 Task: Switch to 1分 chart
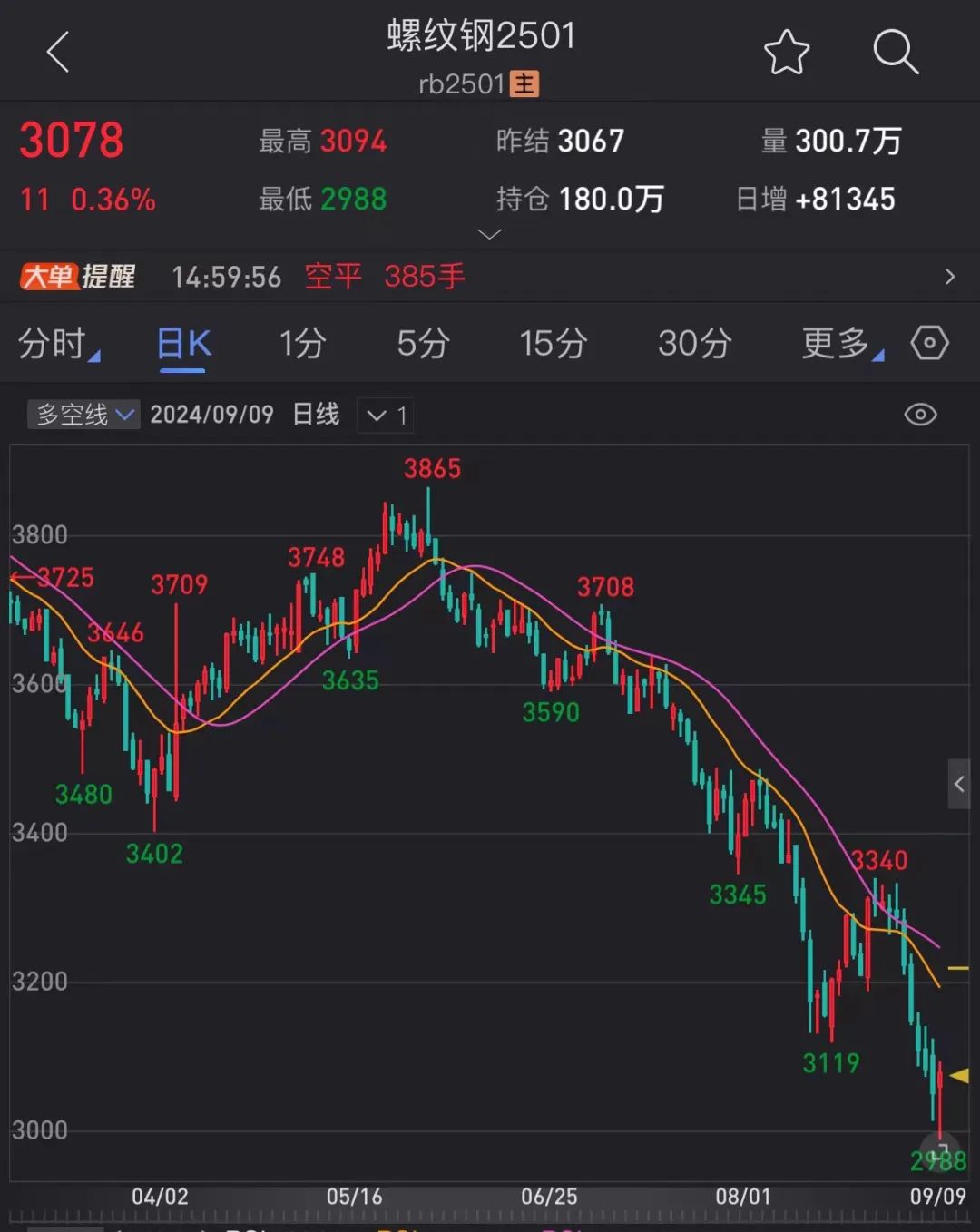tap(302, 344)
